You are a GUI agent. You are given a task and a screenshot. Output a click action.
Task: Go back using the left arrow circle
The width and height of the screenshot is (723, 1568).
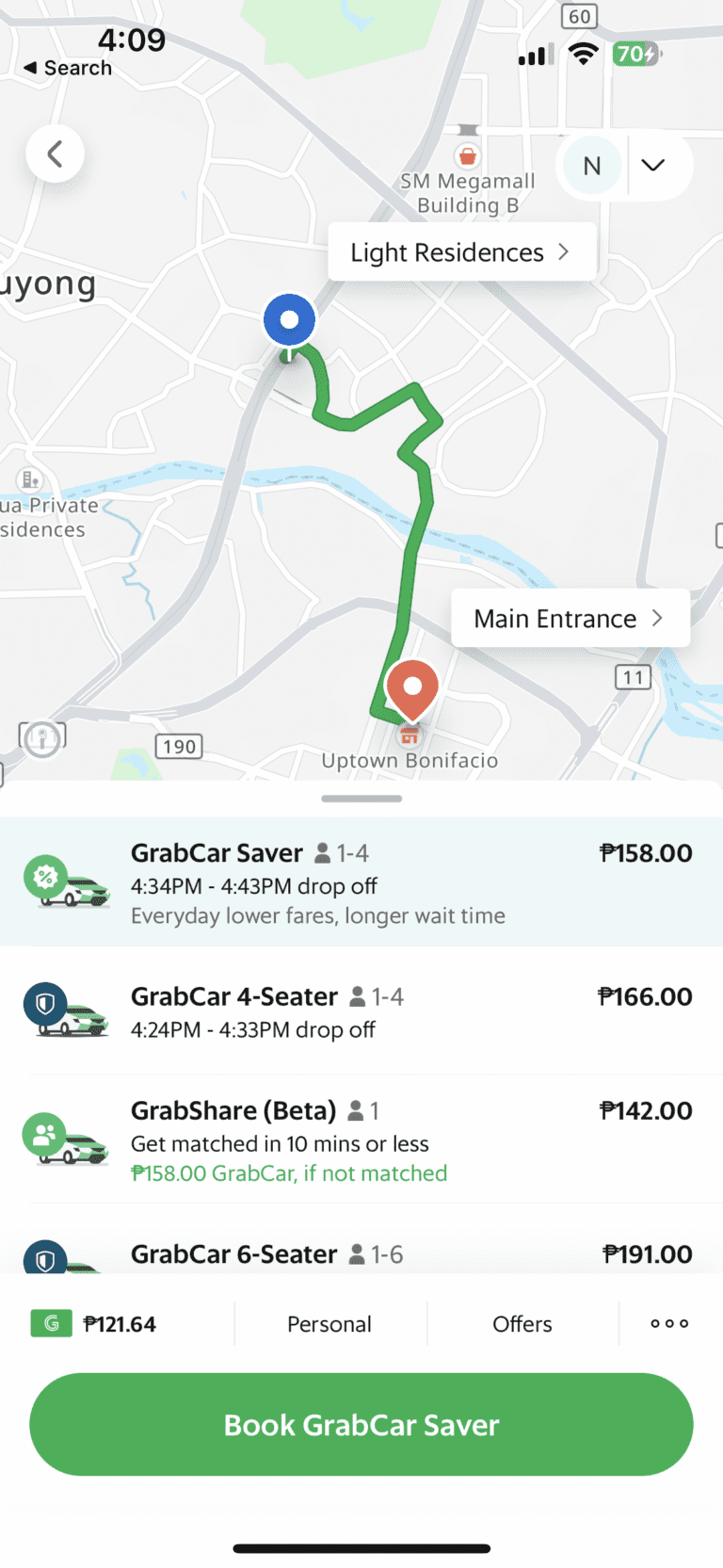pyautogui.click(x=55, y=153)
